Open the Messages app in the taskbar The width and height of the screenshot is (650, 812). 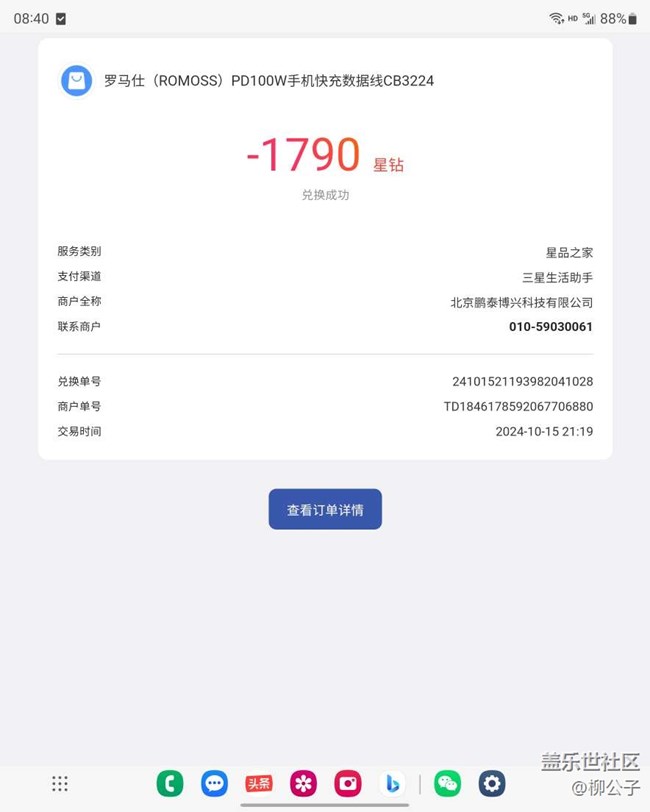[214, 784]
